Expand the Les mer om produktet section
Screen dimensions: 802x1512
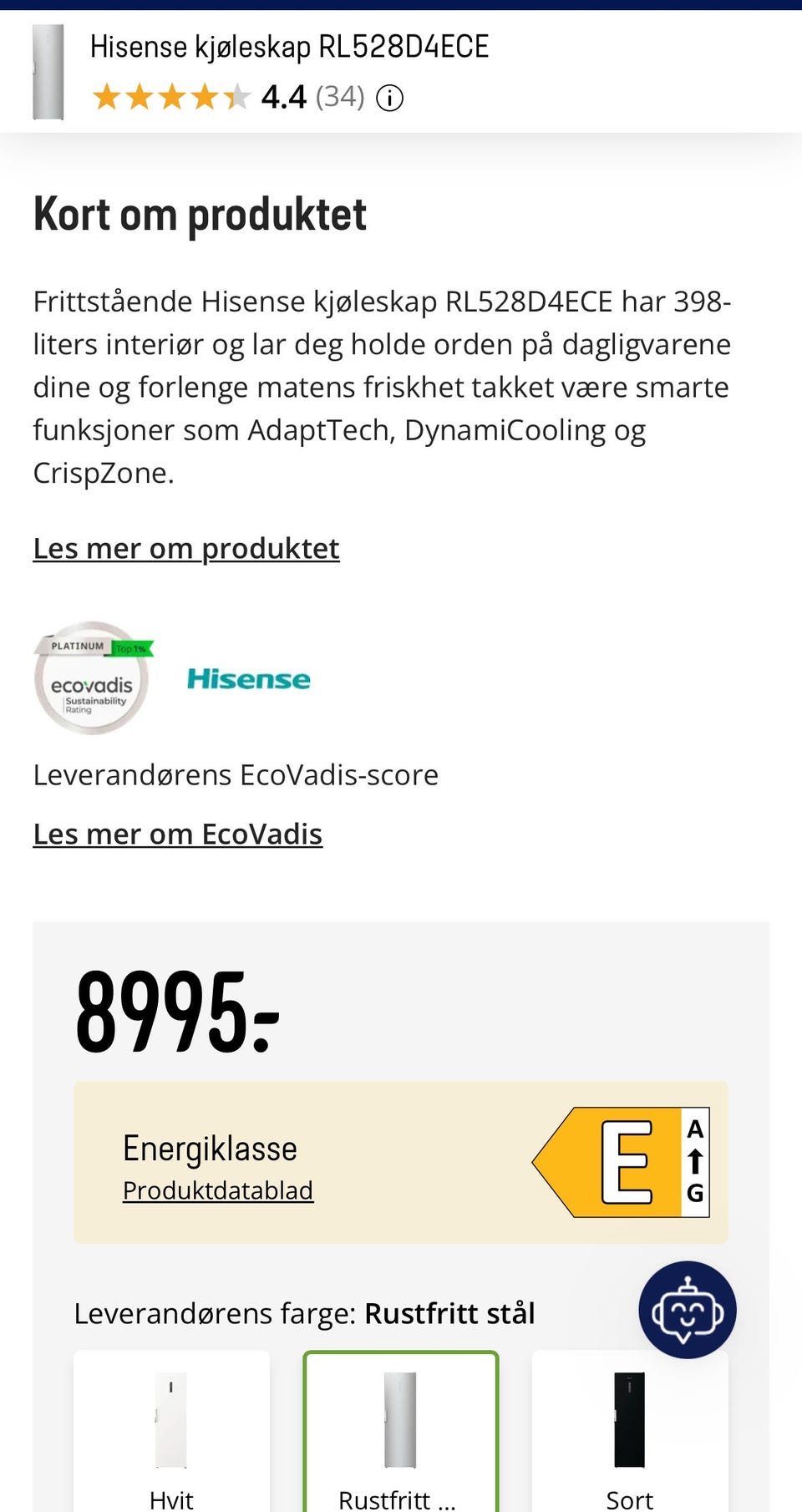click(185, 548)
